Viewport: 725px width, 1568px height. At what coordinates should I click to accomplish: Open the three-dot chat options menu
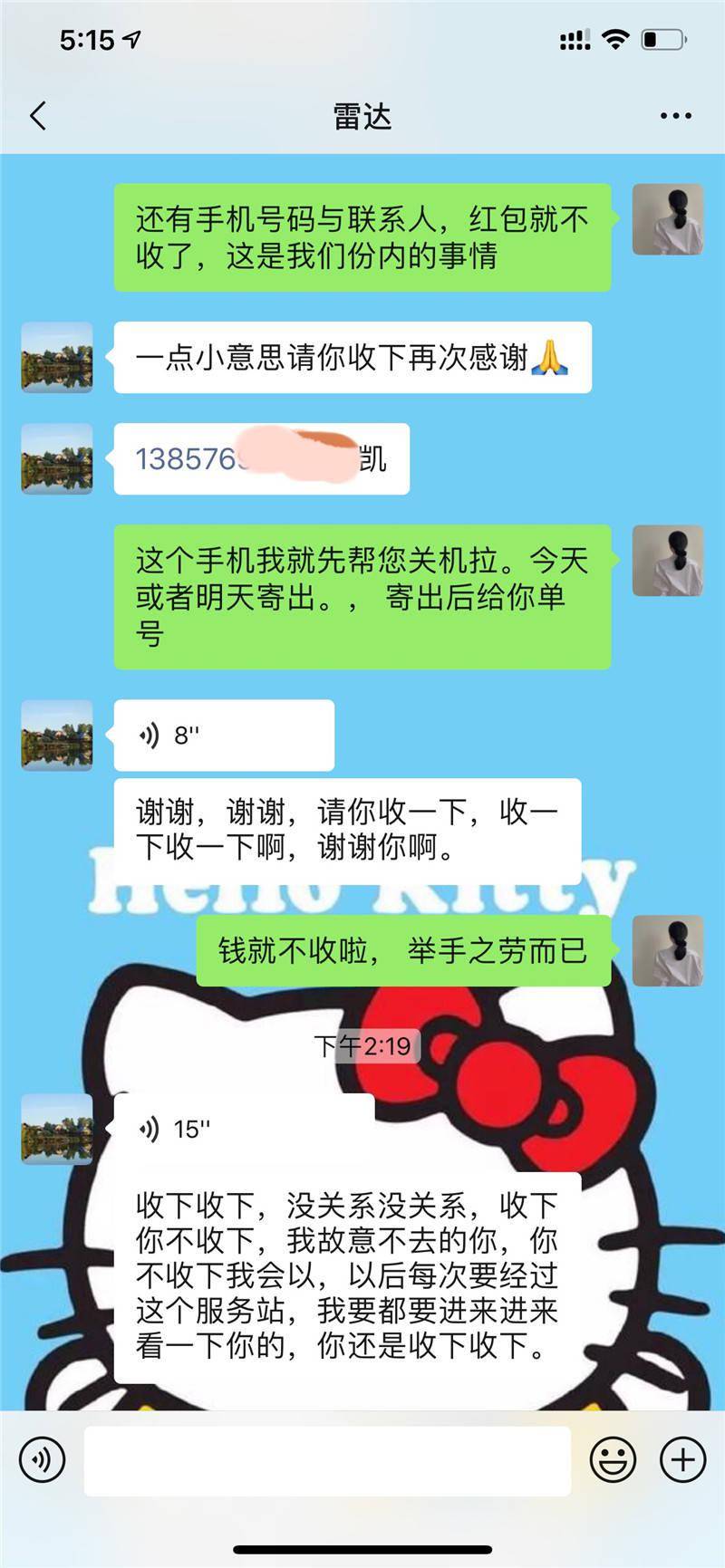pos(676,116)
